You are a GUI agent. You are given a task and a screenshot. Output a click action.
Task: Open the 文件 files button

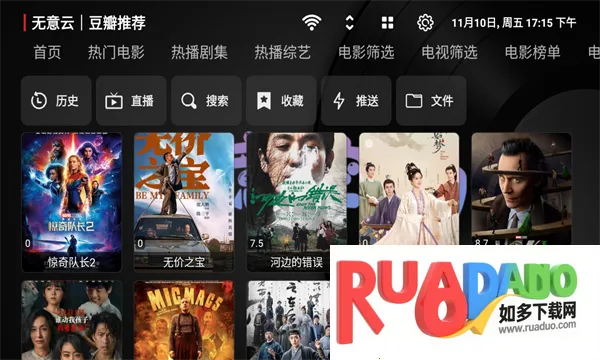[x=431, y=101]
